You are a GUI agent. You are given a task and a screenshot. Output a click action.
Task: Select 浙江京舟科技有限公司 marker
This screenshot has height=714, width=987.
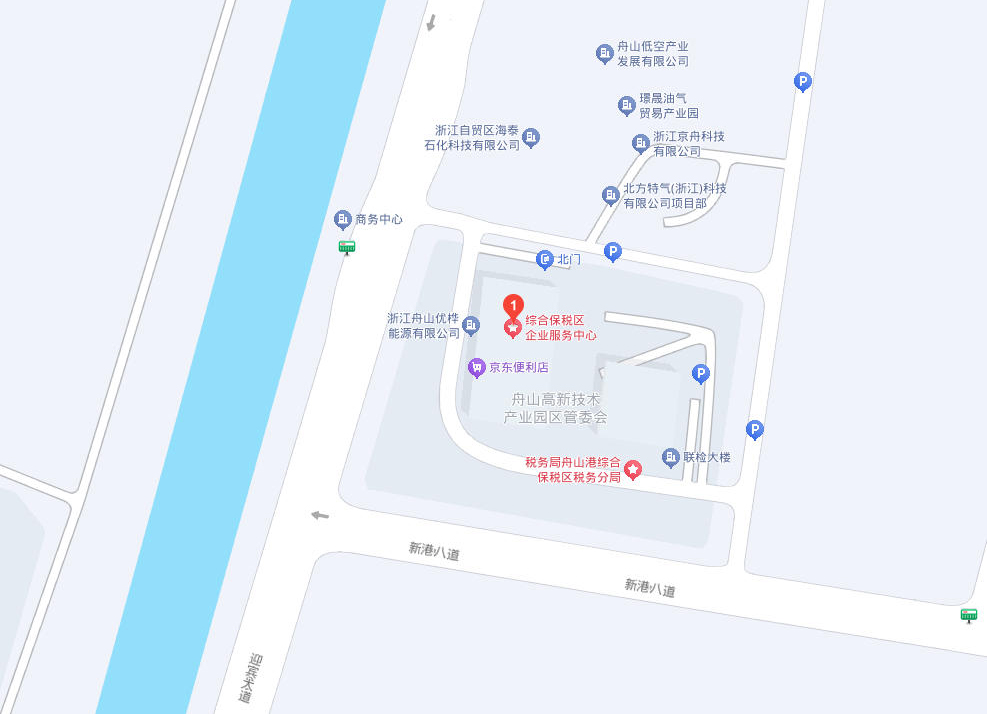coord(641,143)
